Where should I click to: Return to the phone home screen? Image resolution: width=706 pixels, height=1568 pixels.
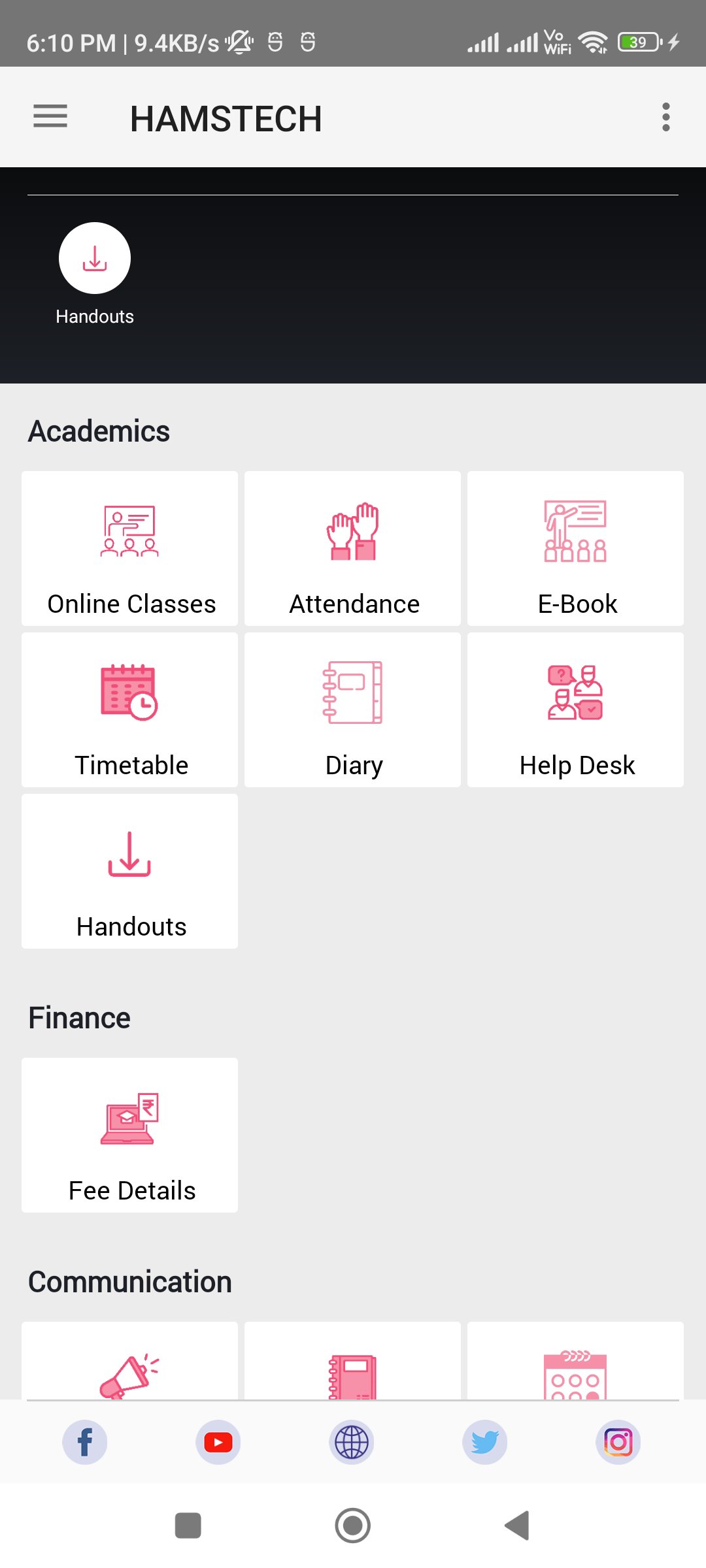pos(352,1526)
